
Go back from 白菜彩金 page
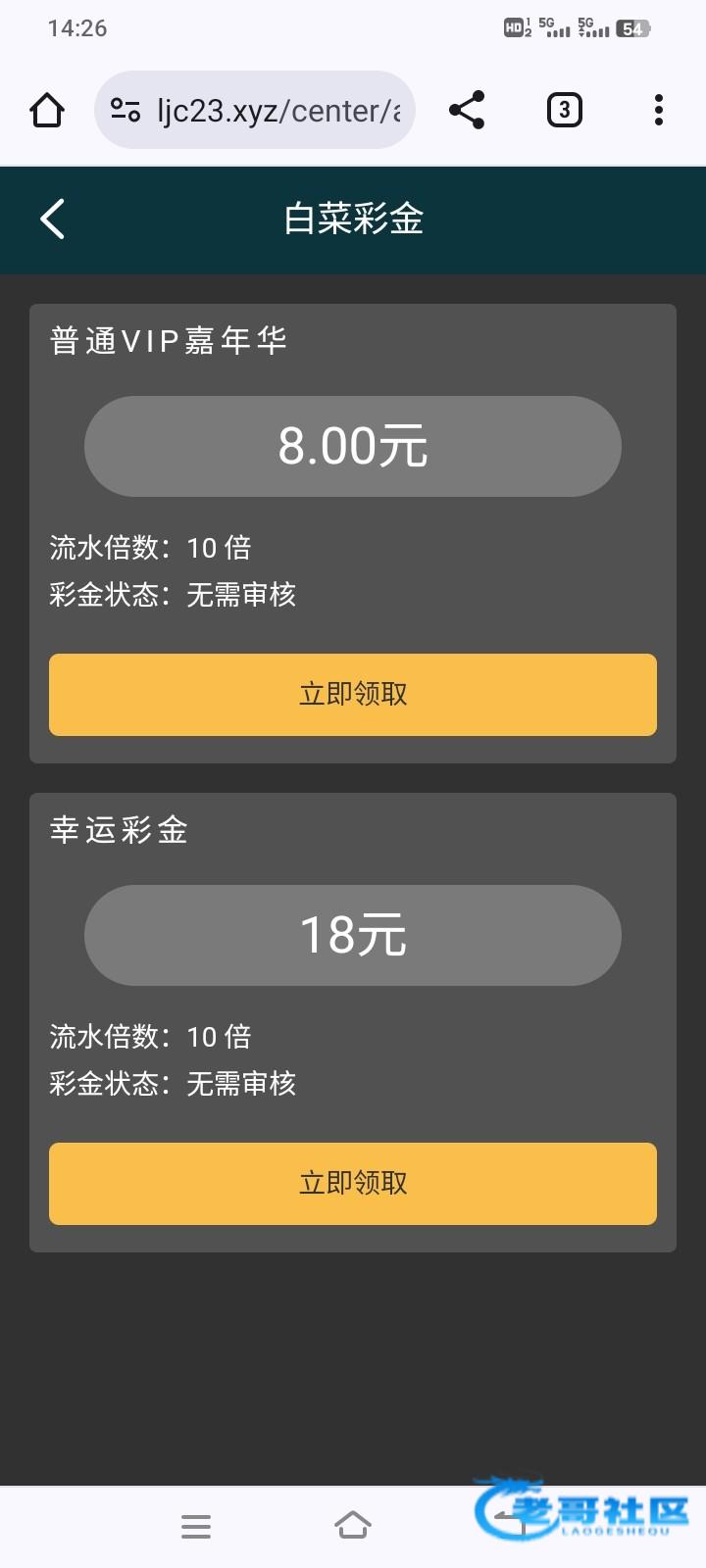pos(53,219)
